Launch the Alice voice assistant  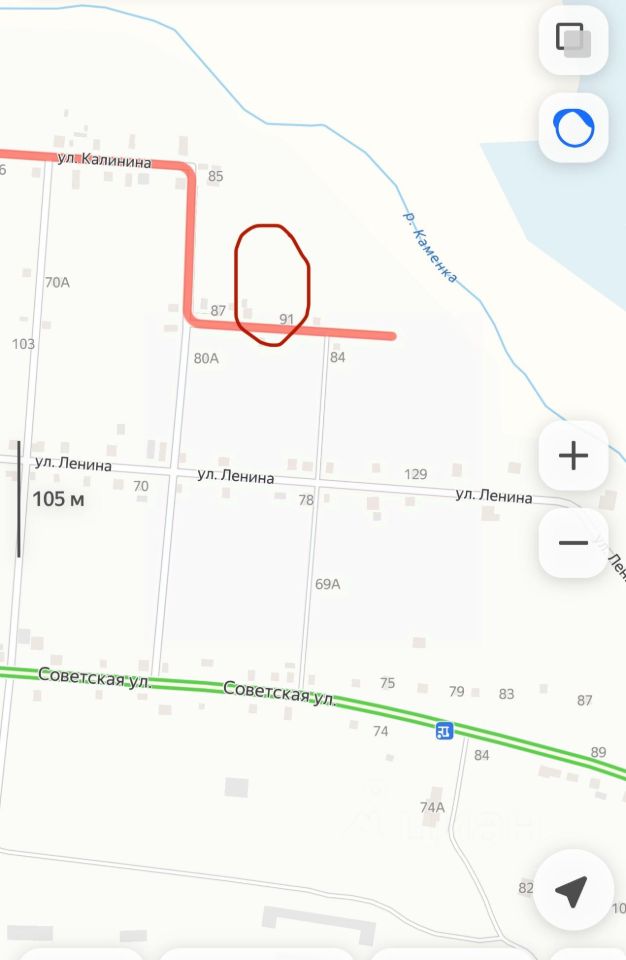[573, 128]
